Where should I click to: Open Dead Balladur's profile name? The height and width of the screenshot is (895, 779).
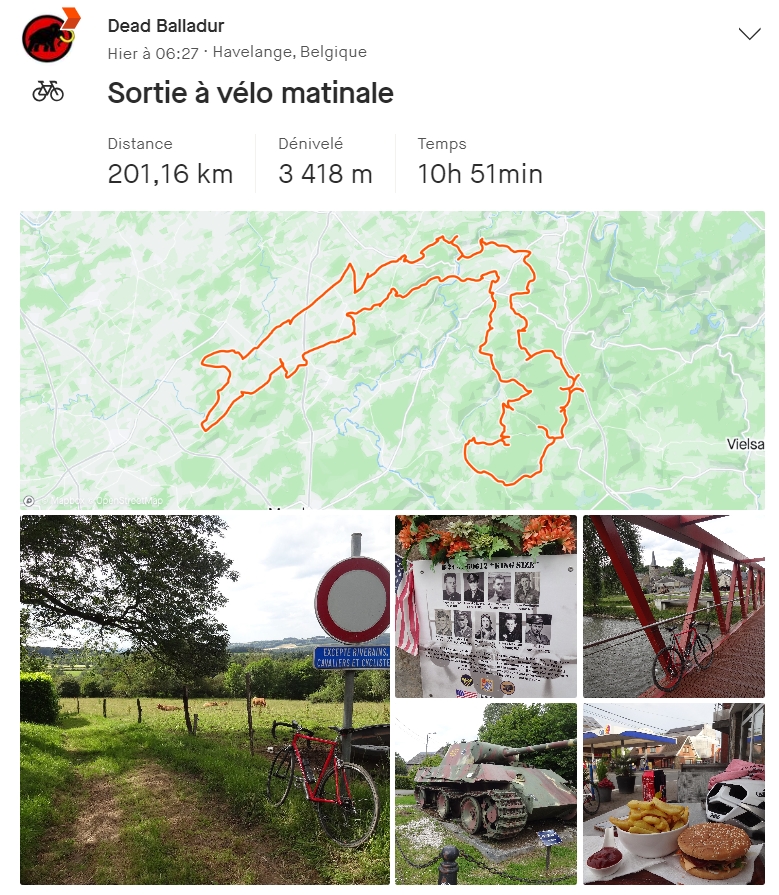point(166,26)
